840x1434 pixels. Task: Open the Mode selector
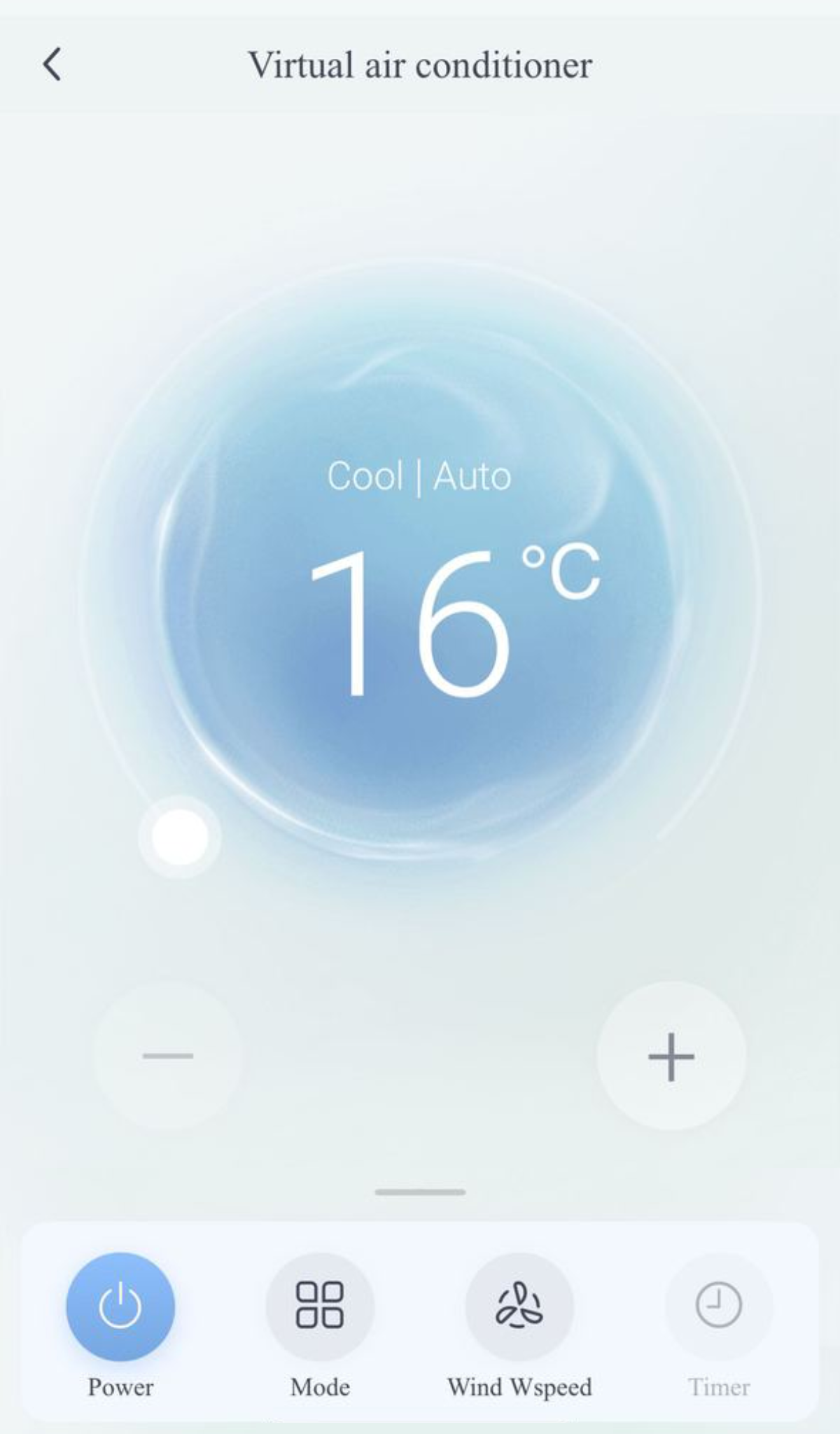point(320,1306)
